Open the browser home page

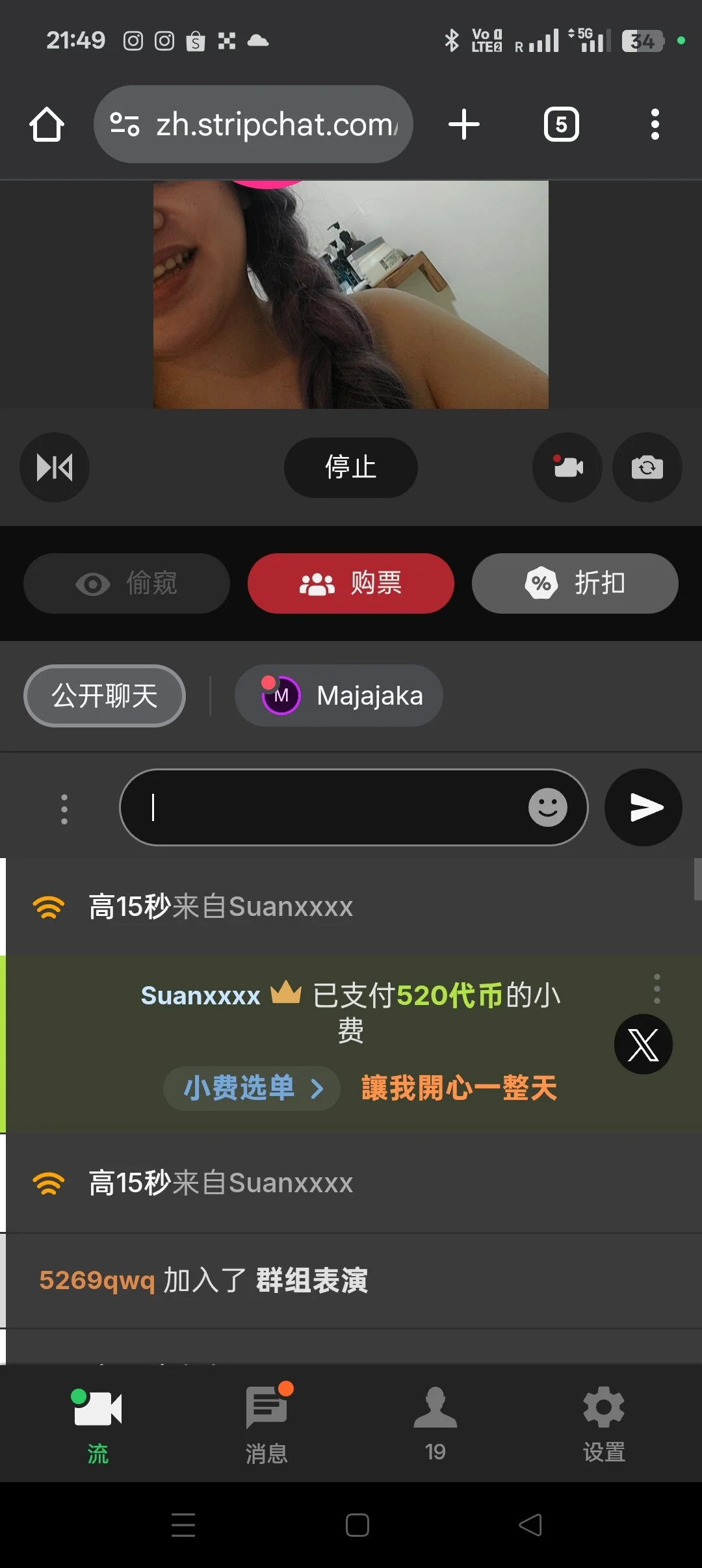(47, 124)
